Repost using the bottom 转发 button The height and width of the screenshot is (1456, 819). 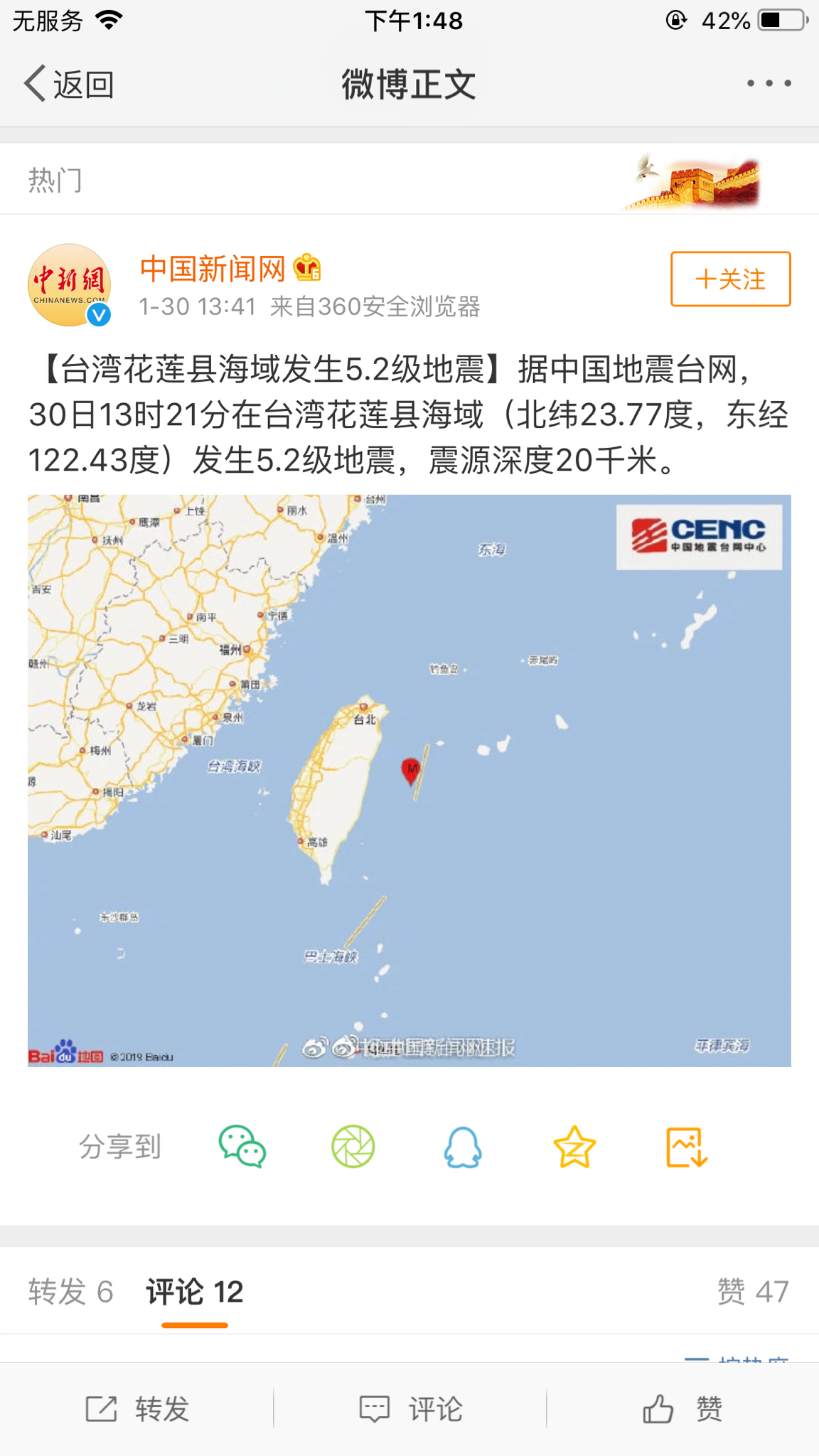[x=137, y=1408]
